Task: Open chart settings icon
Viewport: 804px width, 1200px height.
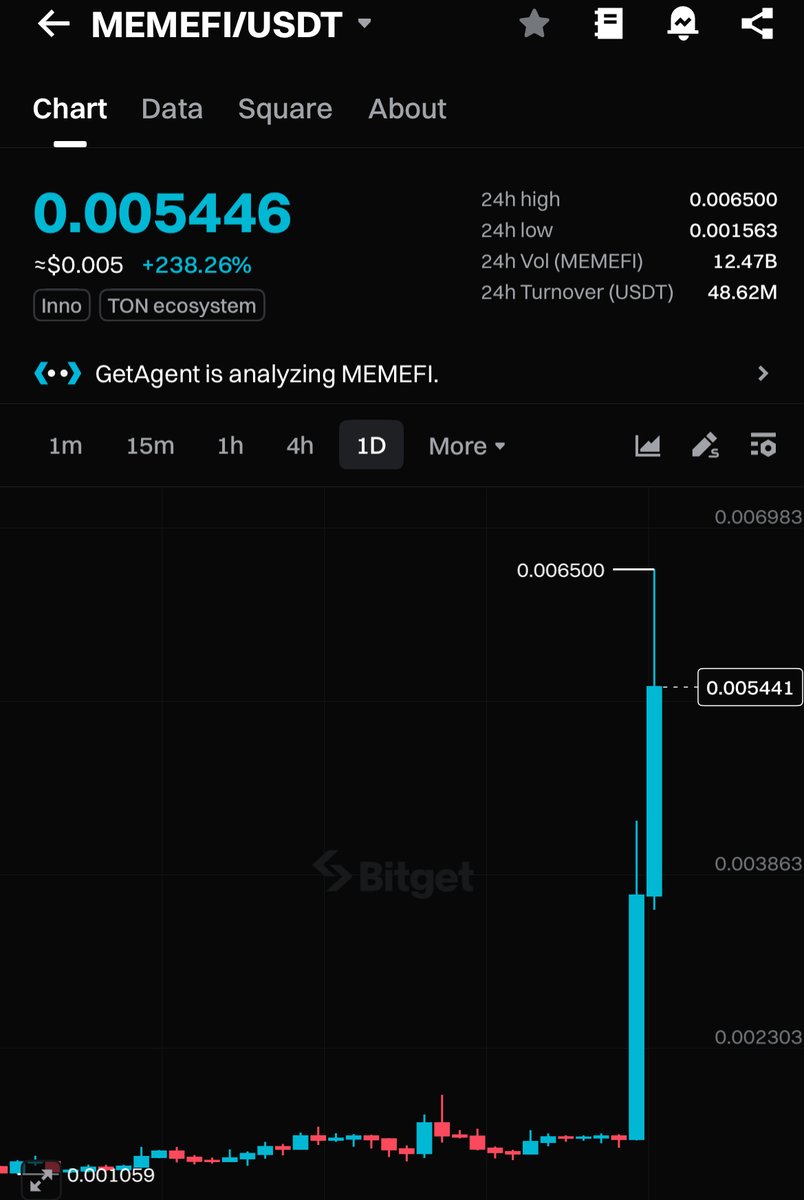Action: coord(763,446)
